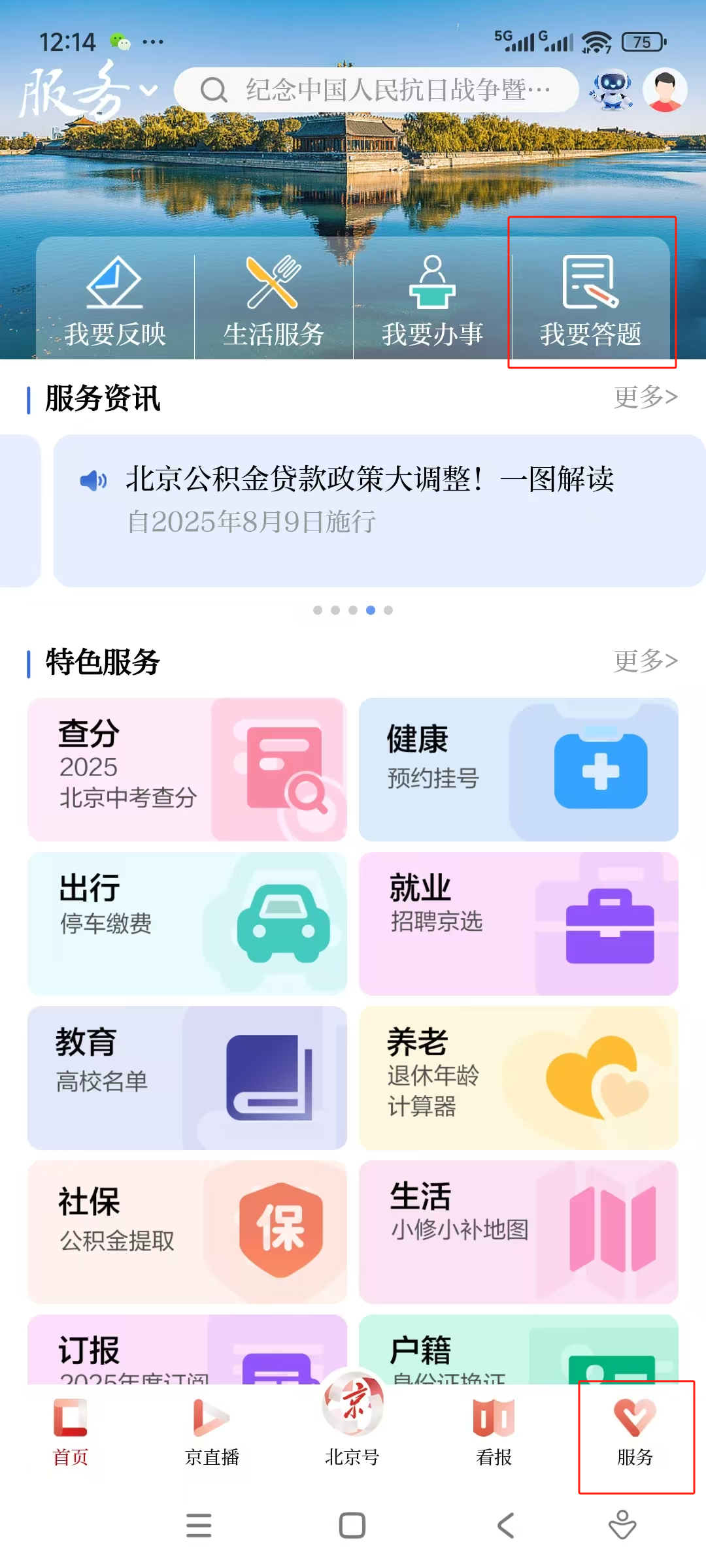Image resolution: width=706 pixels, height=1568 pixels.
Task: Switch to the 京直播 tab
Action: point(212,1432)
